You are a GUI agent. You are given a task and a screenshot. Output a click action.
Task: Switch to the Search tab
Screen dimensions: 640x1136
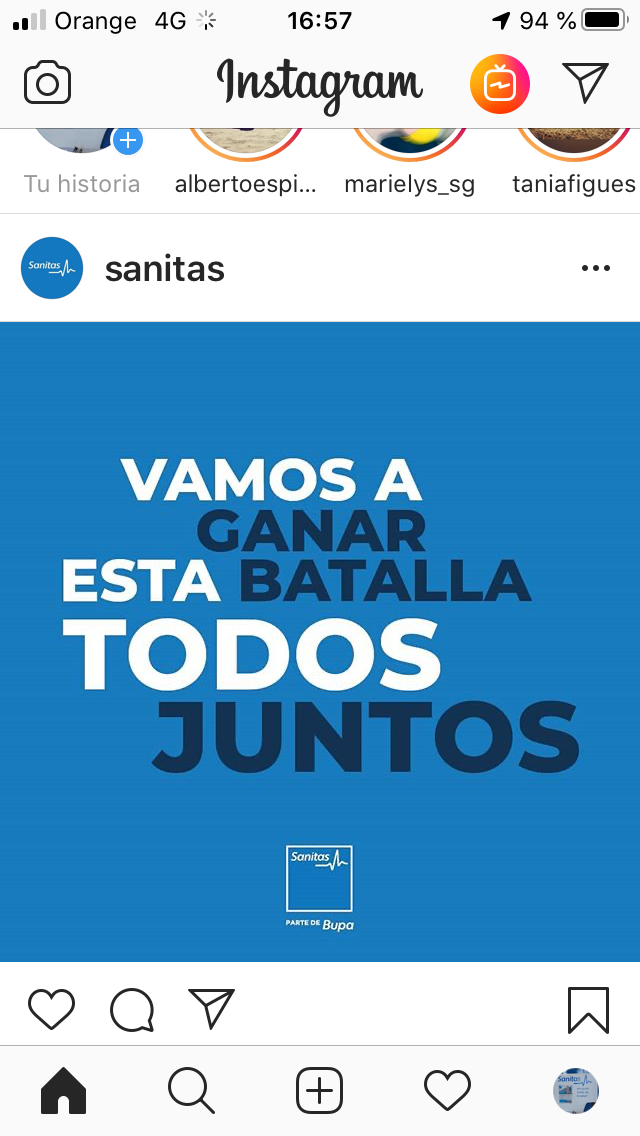pos(191,1090)
